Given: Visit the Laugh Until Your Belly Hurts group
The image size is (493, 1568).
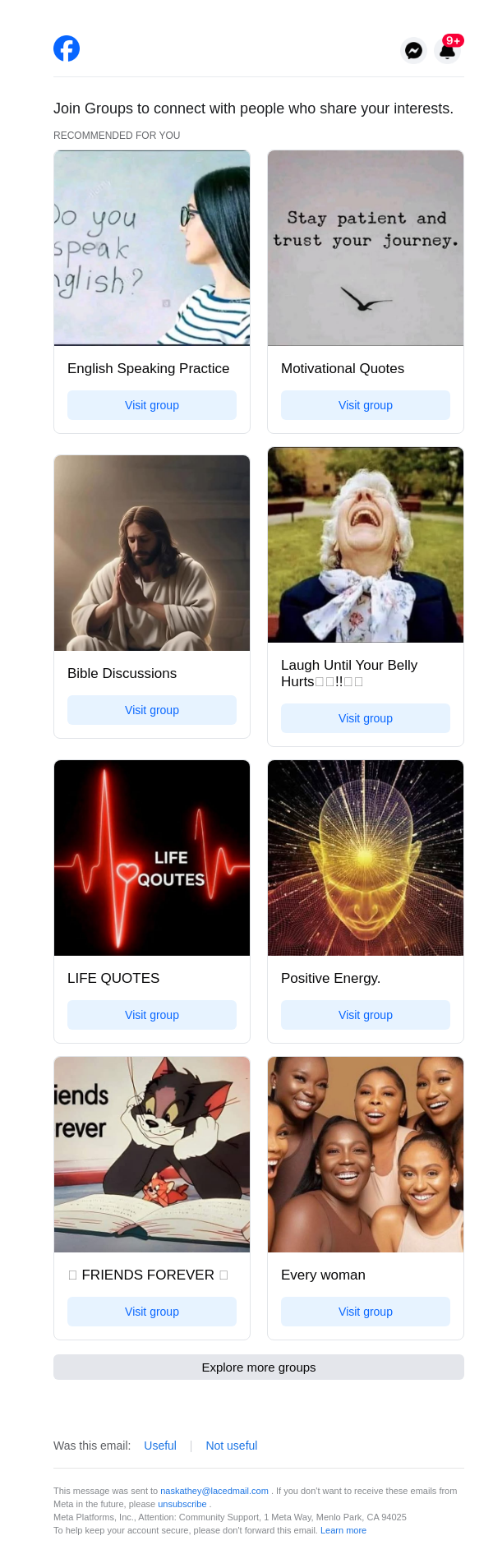Looking at the screenshot, I should point(366,718).
